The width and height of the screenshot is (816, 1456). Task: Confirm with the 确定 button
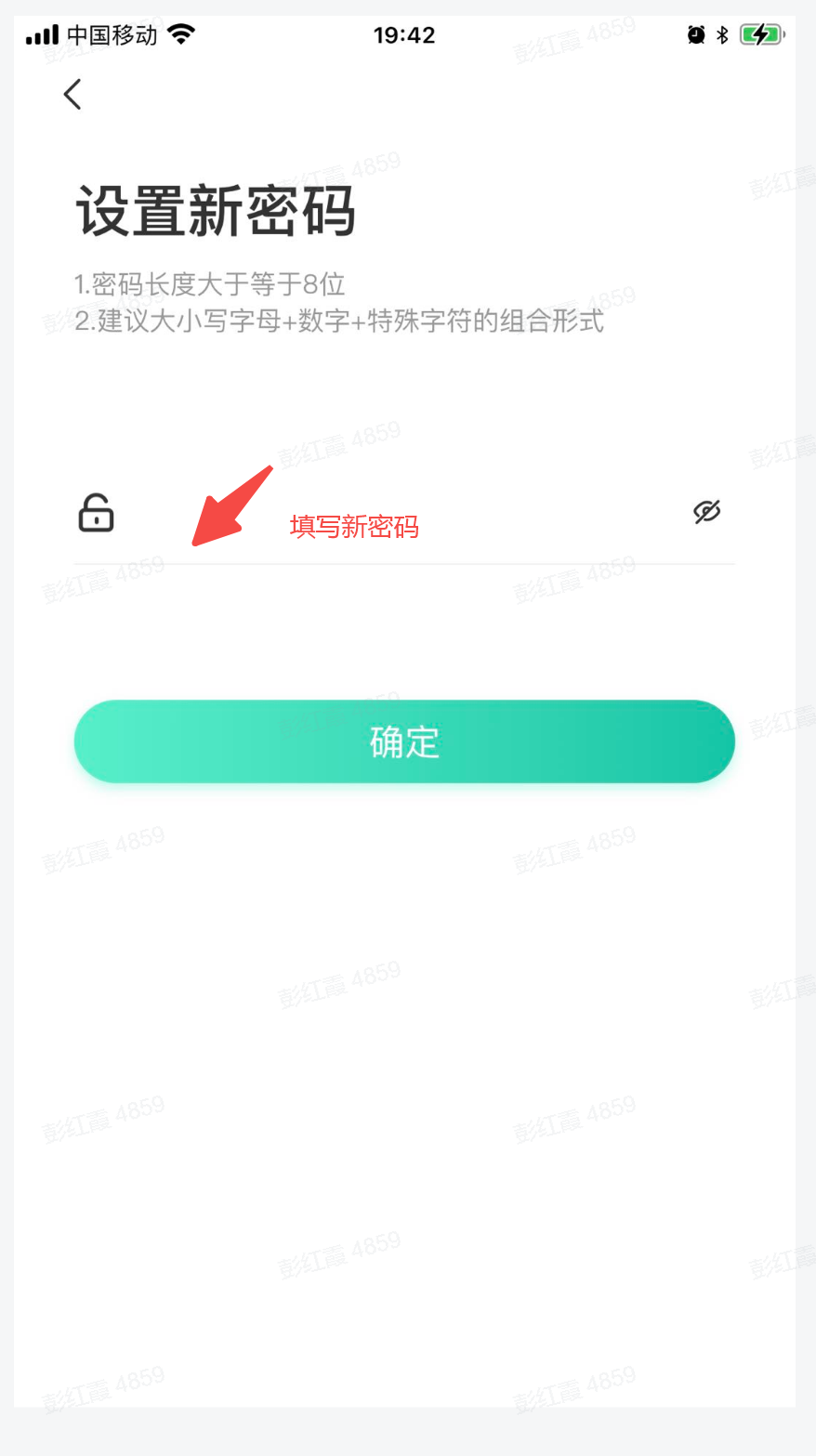point(404,741)
